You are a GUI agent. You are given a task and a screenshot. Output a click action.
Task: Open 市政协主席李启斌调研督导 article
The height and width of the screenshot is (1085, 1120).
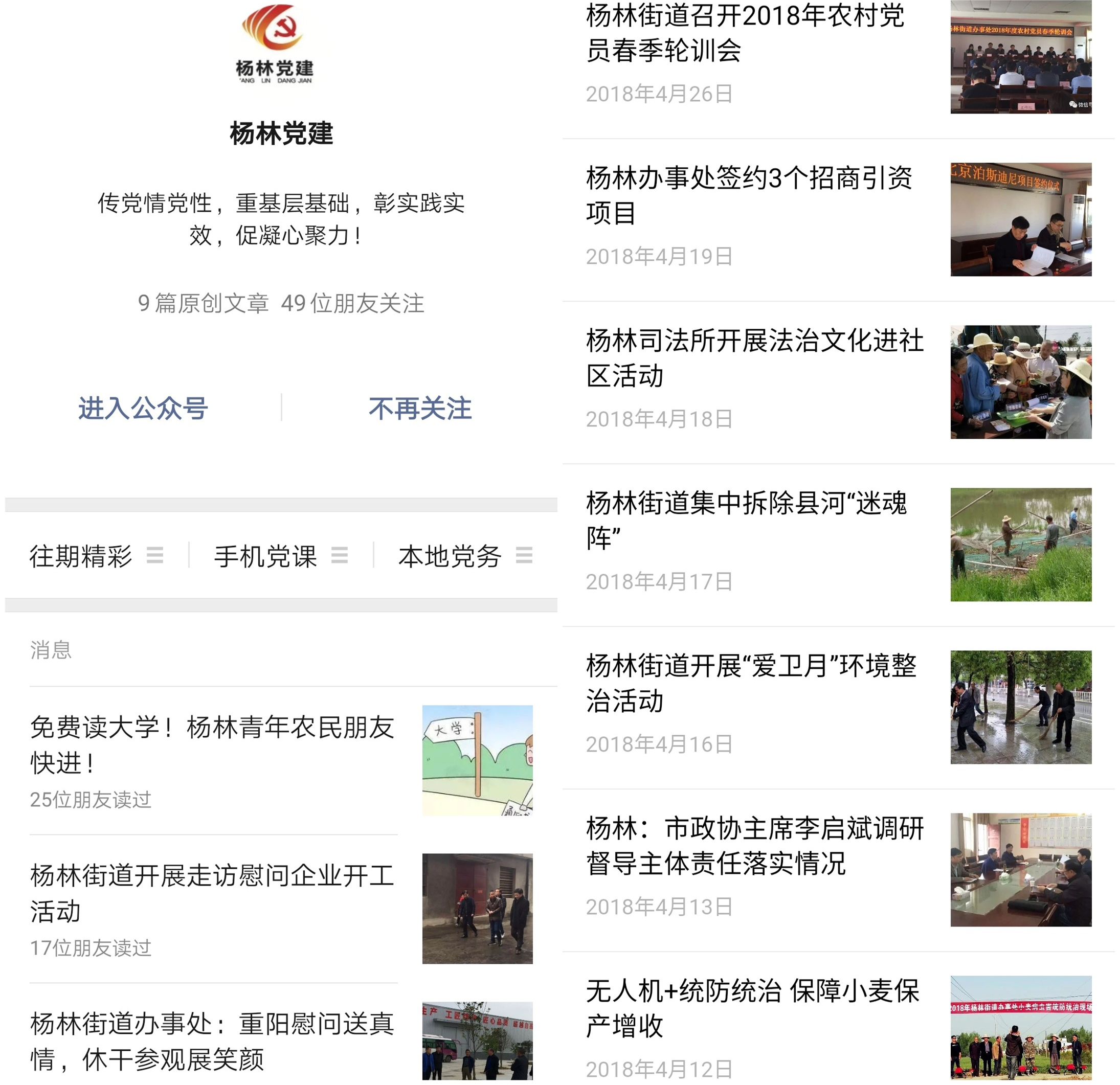[x=754, y=846]
